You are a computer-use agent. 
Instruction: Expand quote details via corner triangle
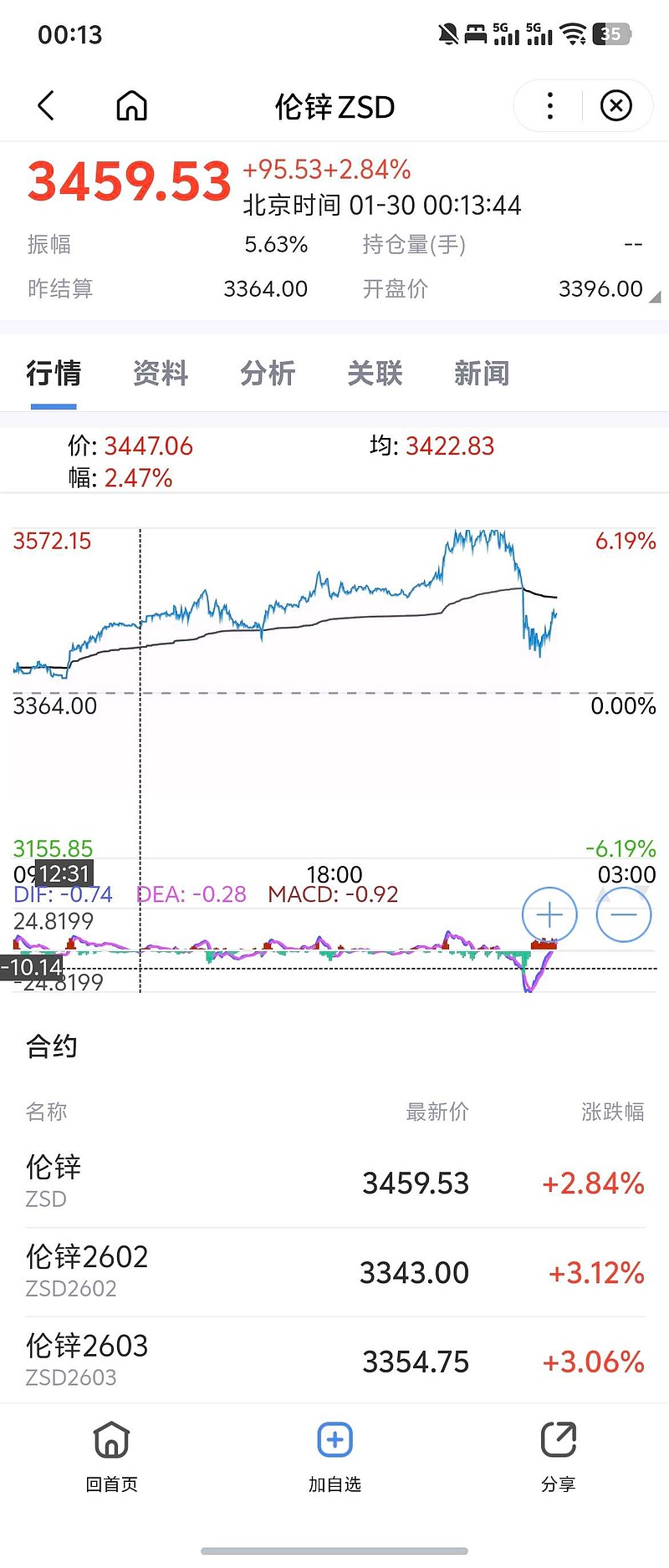[655, 297]
